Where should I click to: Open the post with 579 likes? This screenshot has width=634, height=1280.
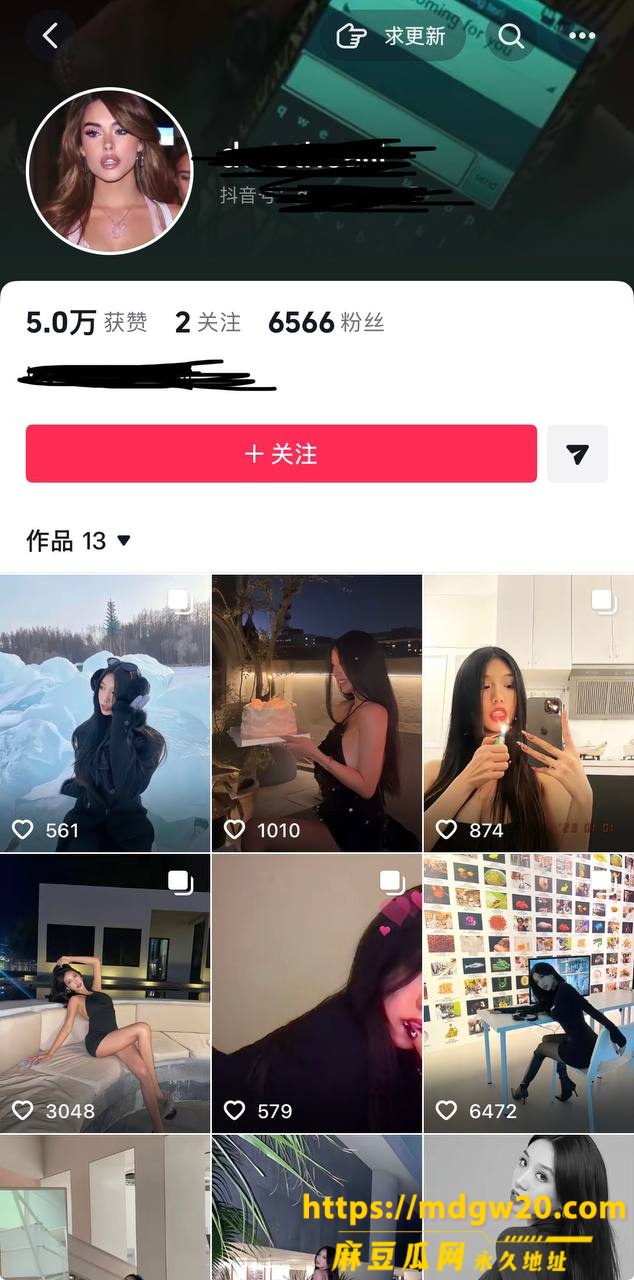(317, 993)
